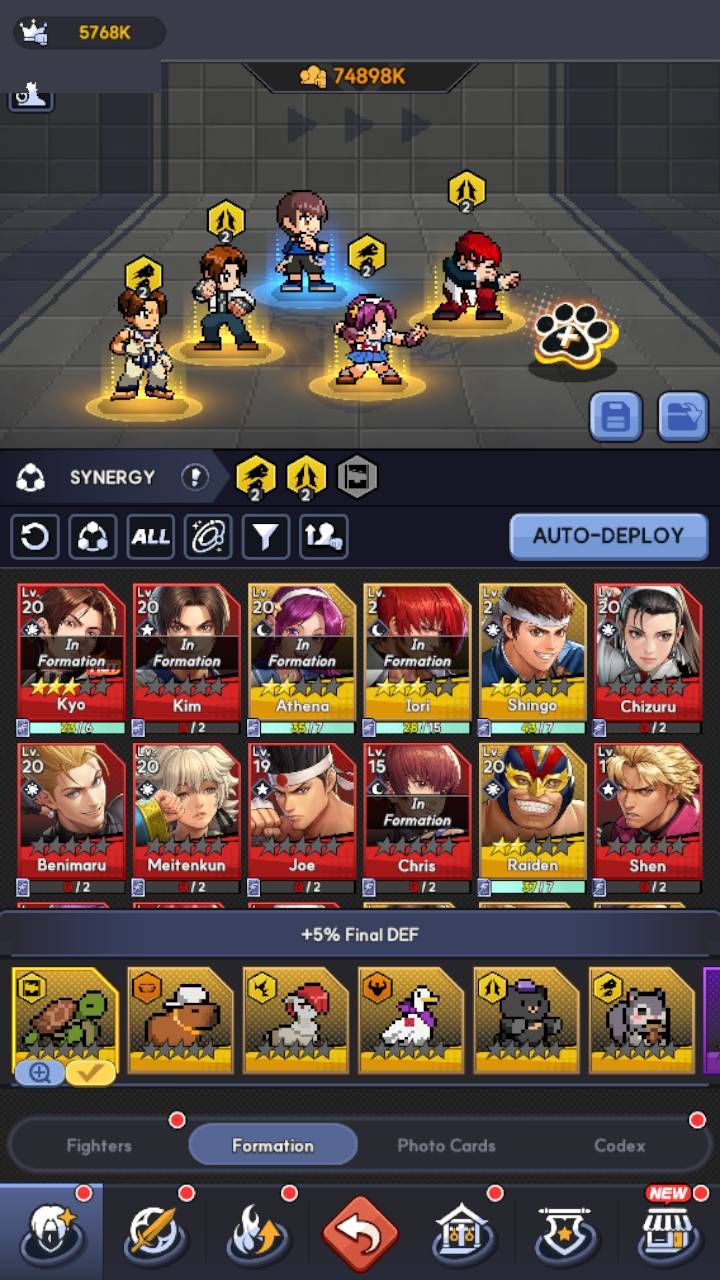Image resolution: width=720 pixels, height=1280 pixels.
Task: Switch to the Fighters tab
Action: [98, 1145]
